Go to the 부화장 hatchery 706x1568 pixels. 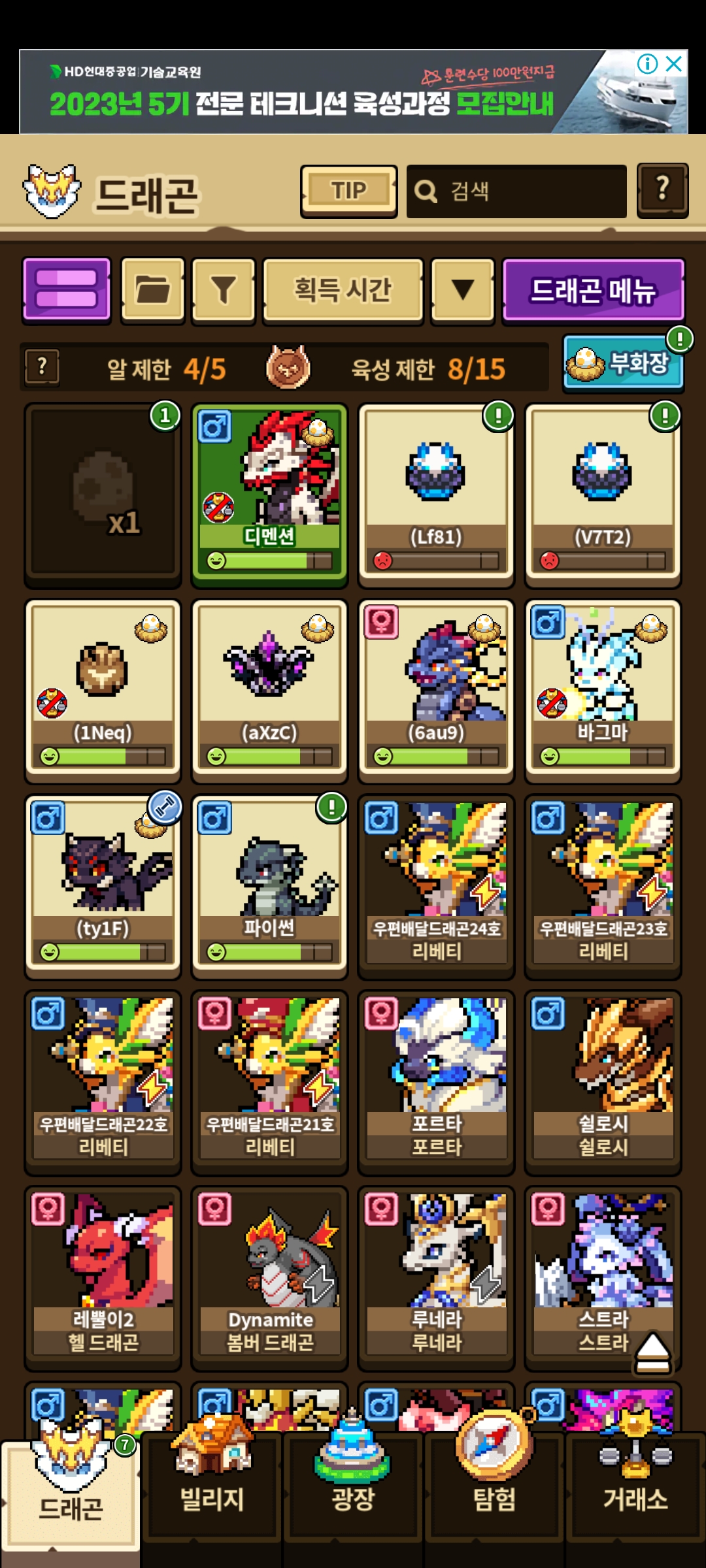pyautogui.click(x=622, y=363)
